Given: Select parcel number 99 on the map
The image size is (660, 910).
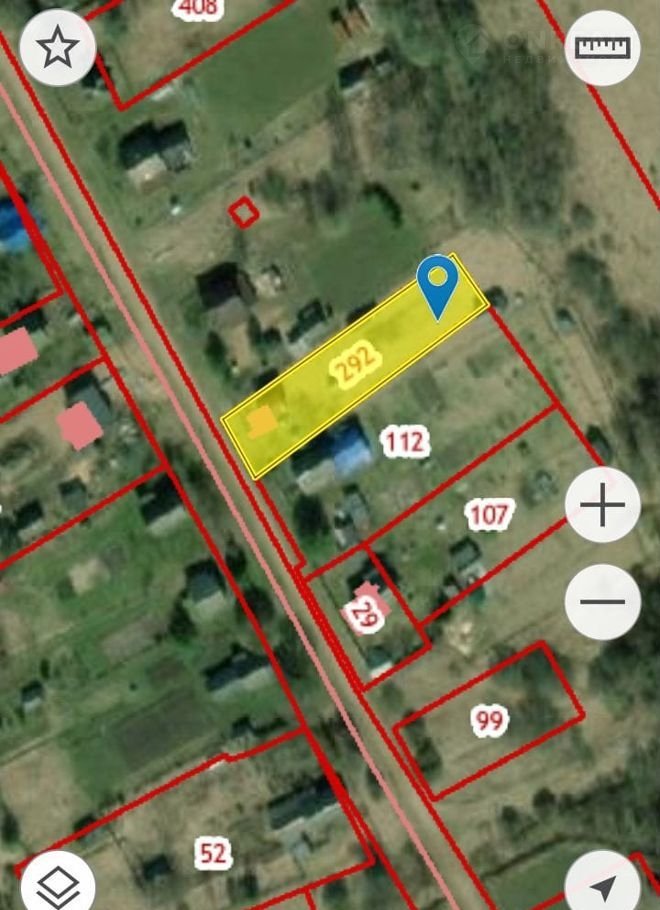Looking at the screenshot, I should click(x=489, y=720).
